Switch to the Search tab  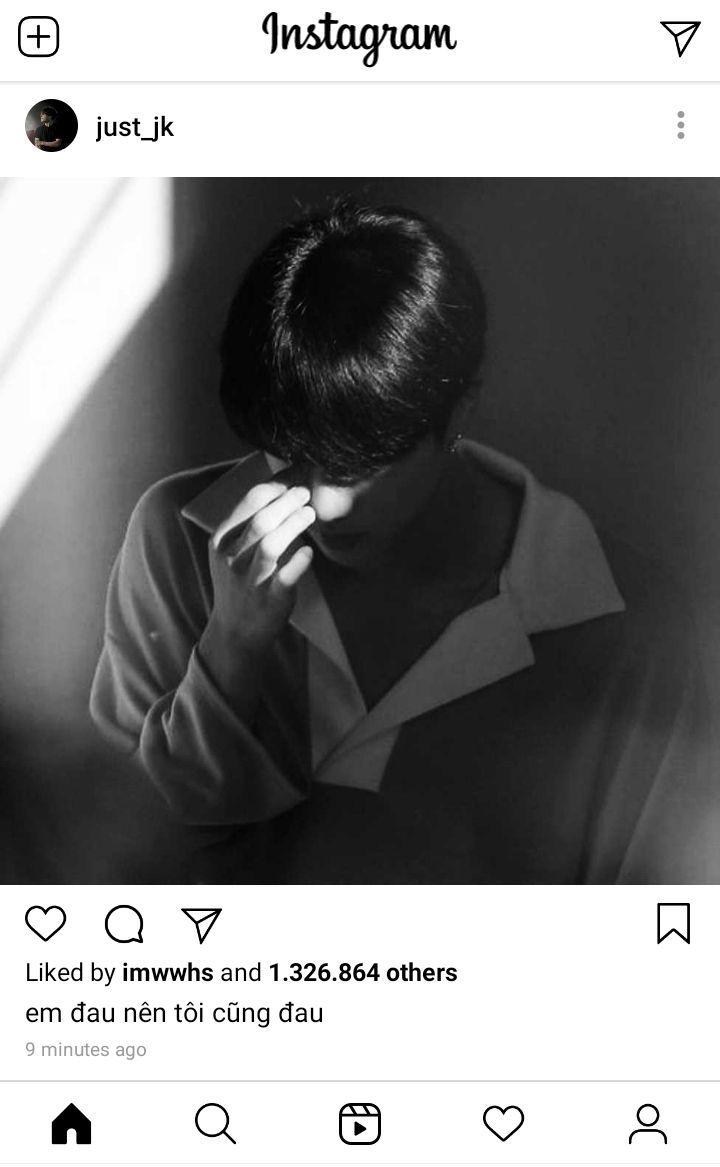(x=215, y=1123)
